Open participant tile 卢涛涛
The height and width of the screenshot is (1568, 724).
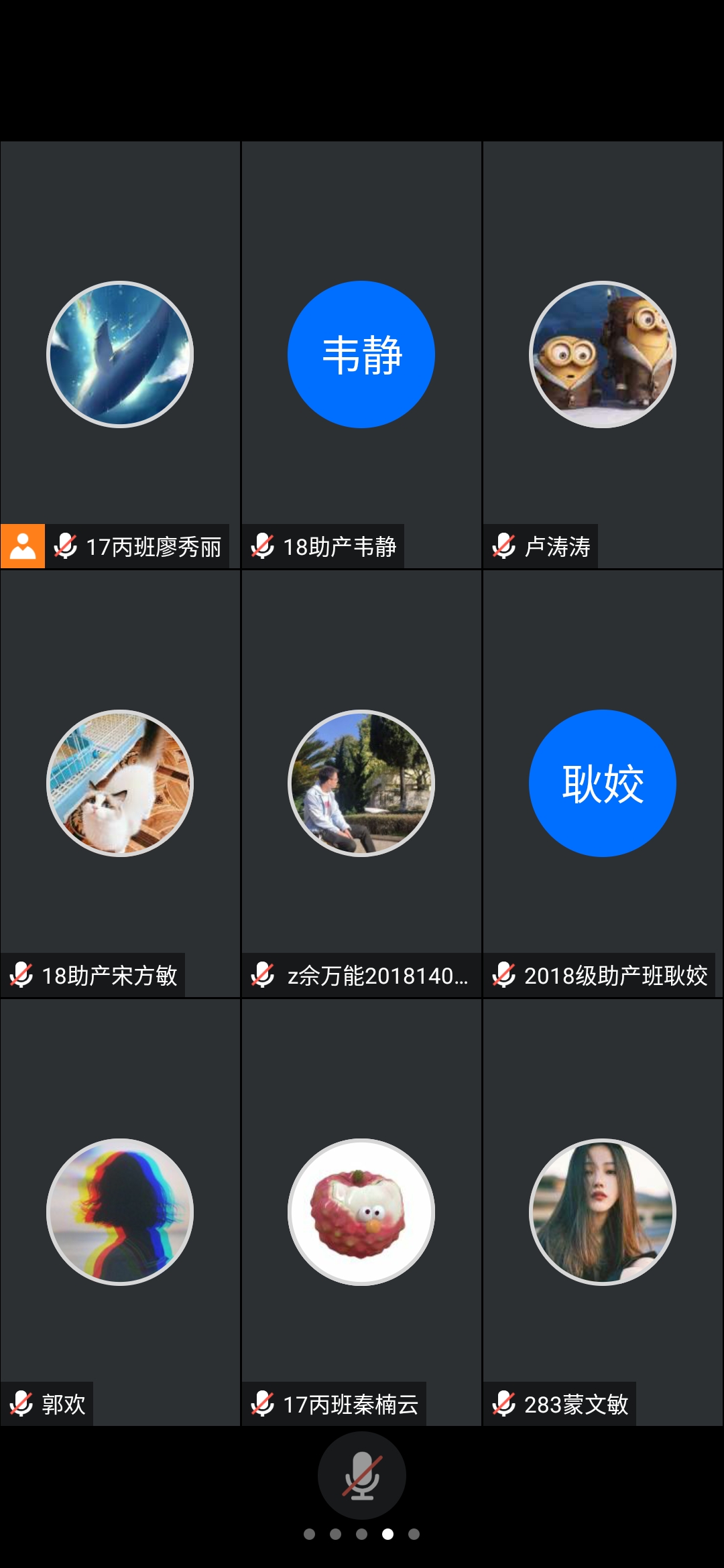coord(602,354)
